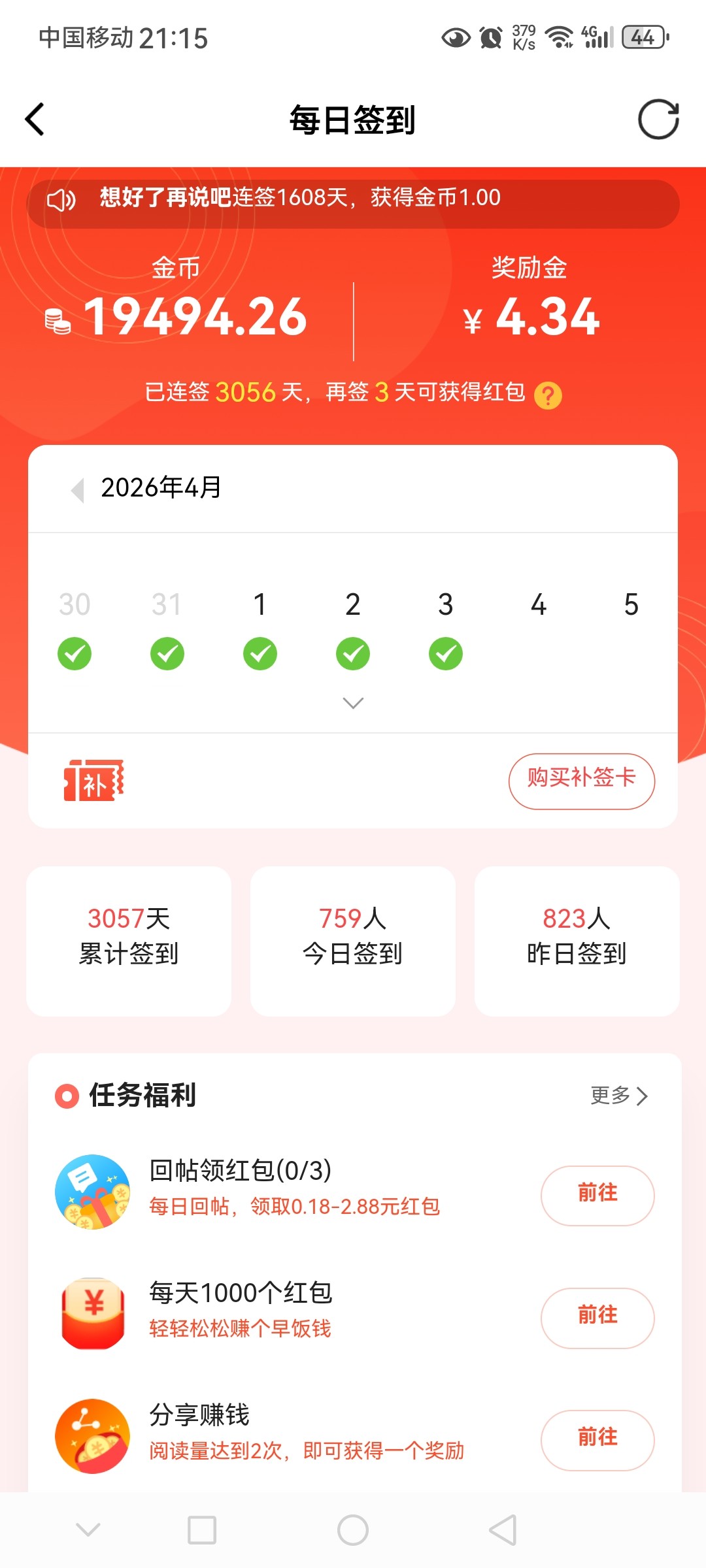Image resolution: width=706 pixels, height=1568 pixels.
Task: Open the red packet help question mark
Action: click(x=548, y=395)
